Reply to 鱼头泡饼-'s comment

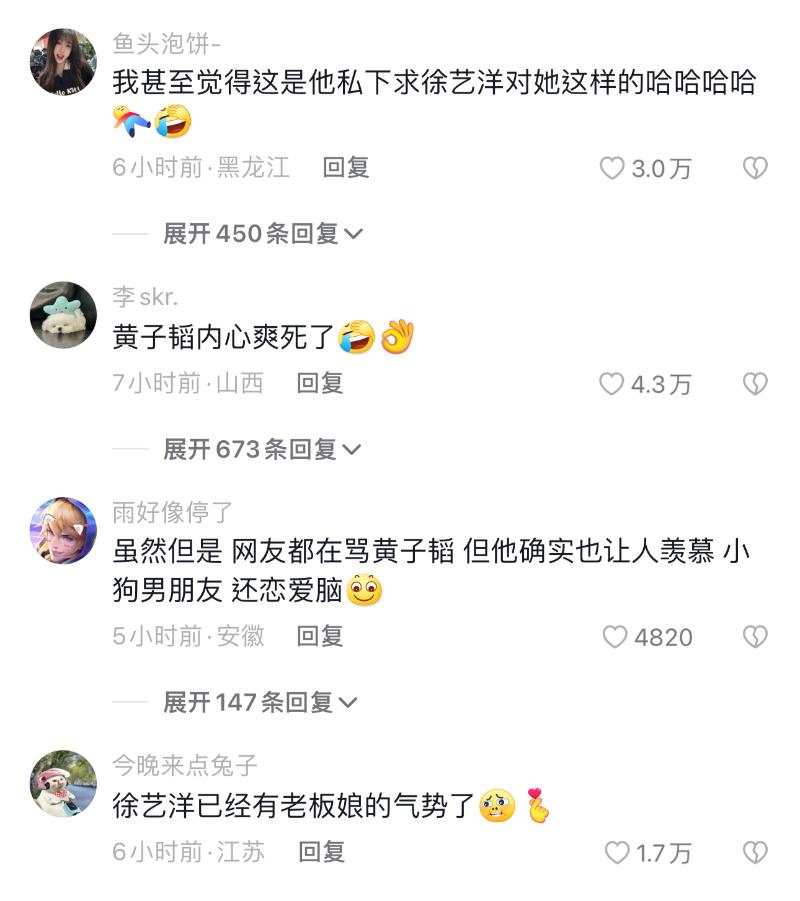346,168
